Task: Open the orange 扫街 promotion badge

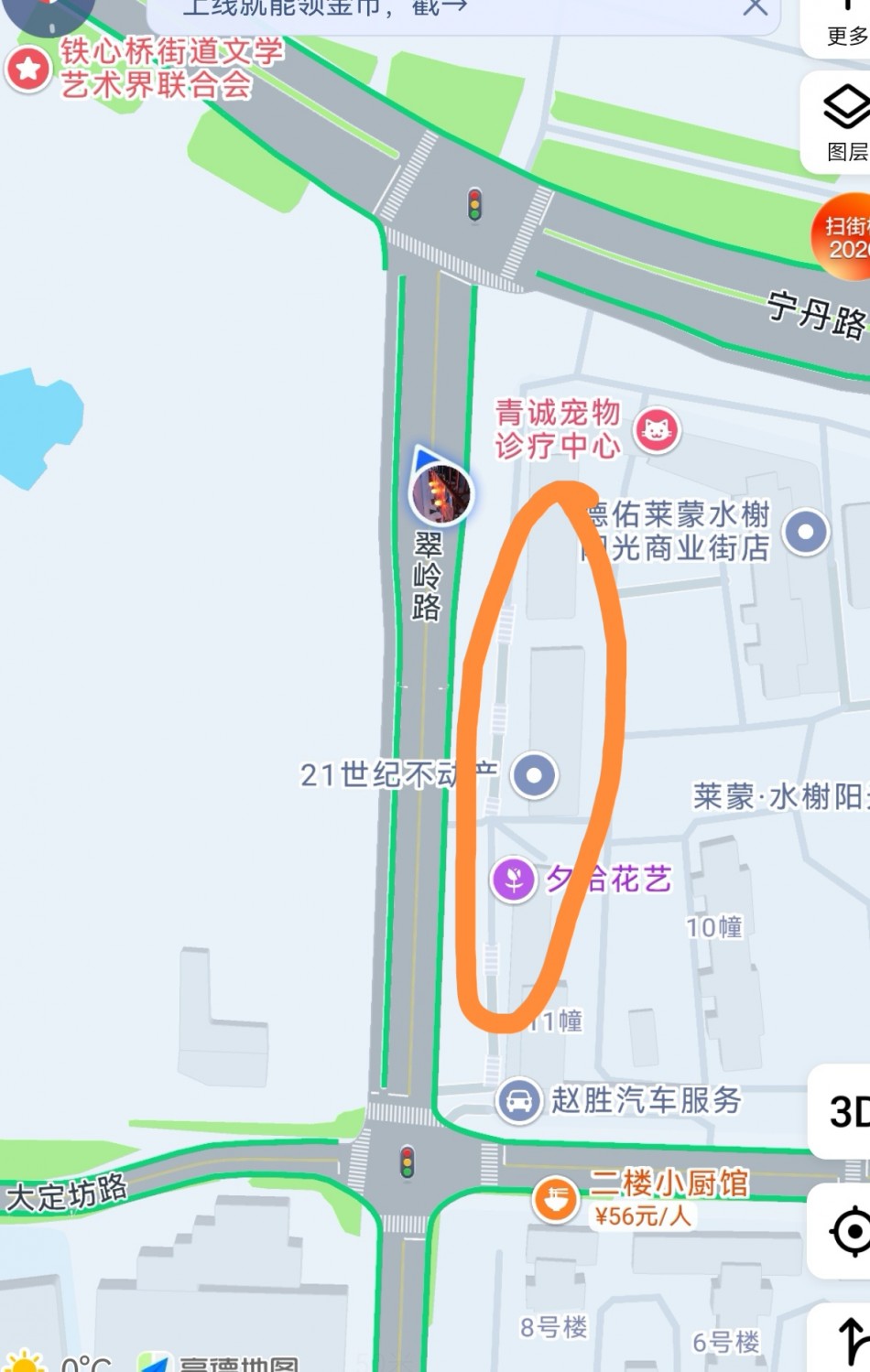Action: [844, 236]
